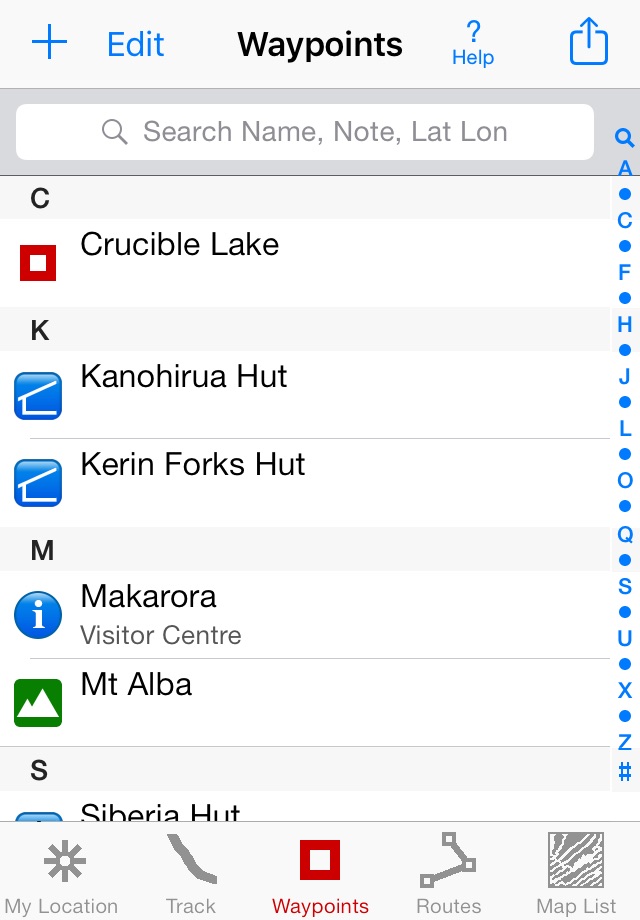Tap the Edit button
This screenshot has height=920, width=640.
[136, 44]
